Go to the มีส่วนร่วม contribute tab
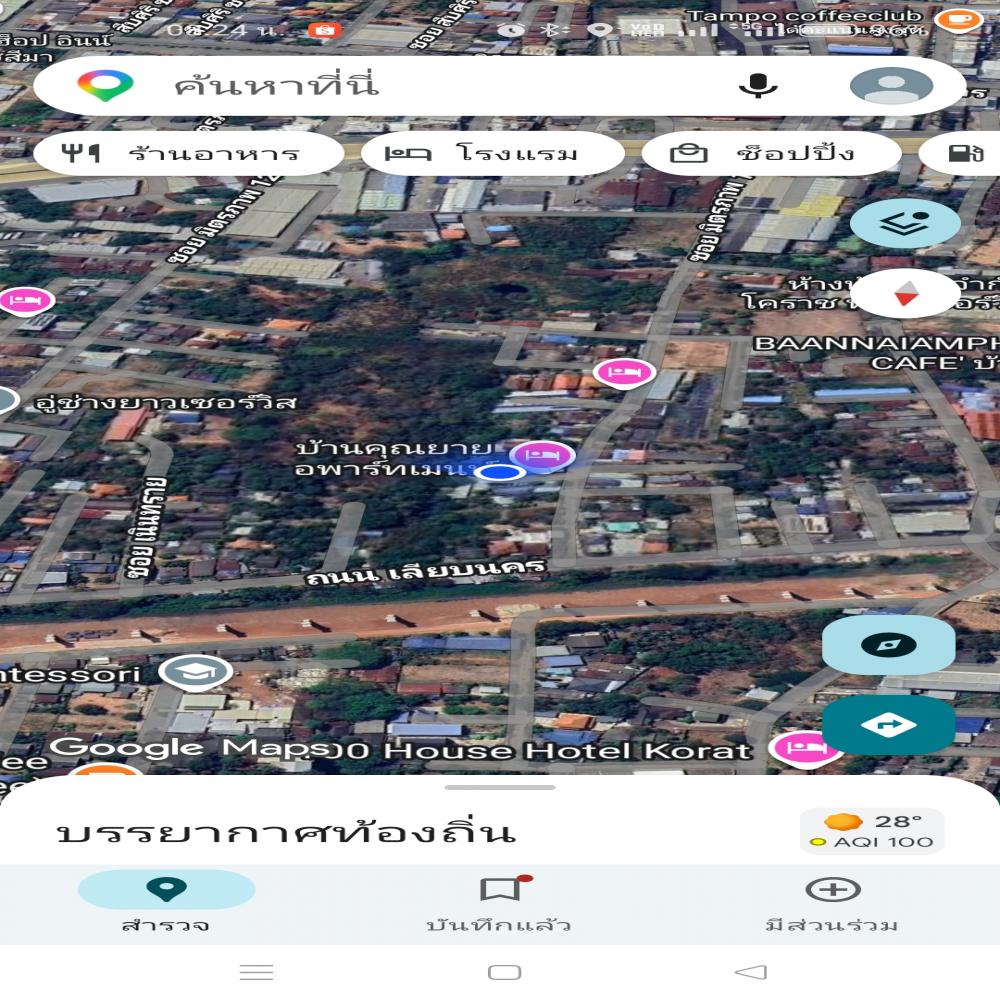Screen dimensions: 1000x1000 pos(832,902)
